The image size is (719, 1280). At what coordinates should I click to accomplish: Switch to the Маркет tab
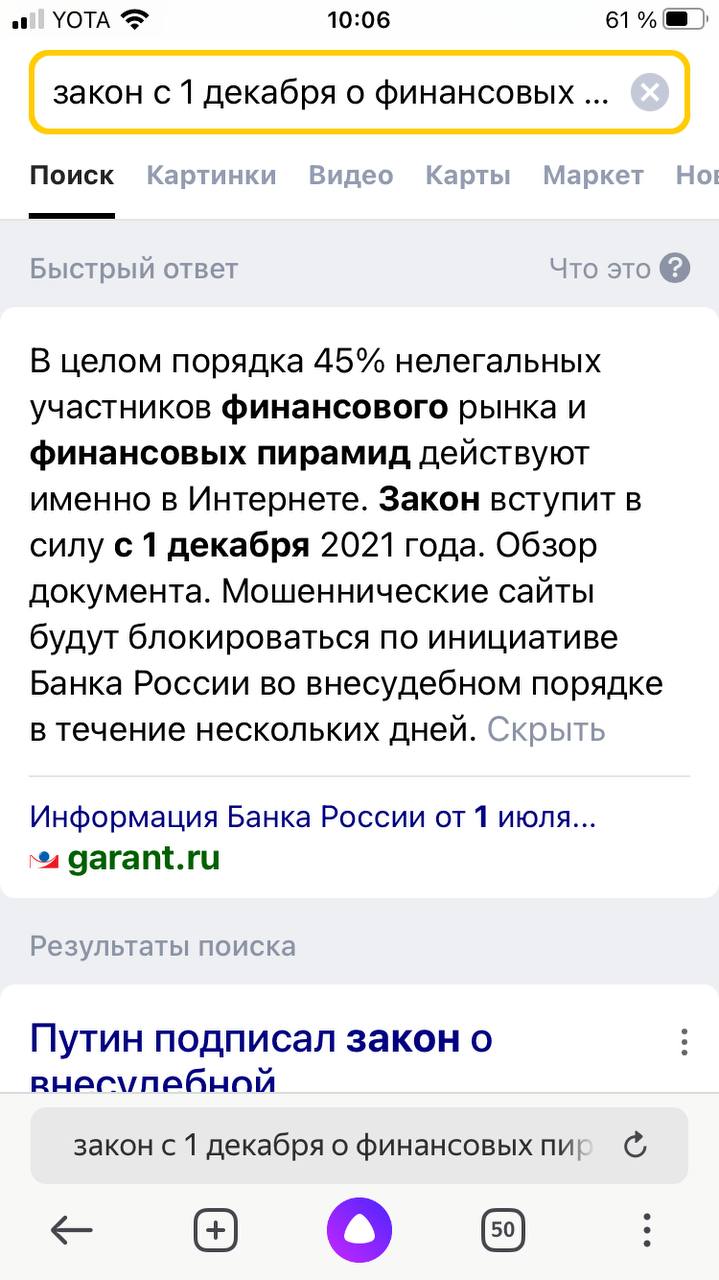[593, 176]
